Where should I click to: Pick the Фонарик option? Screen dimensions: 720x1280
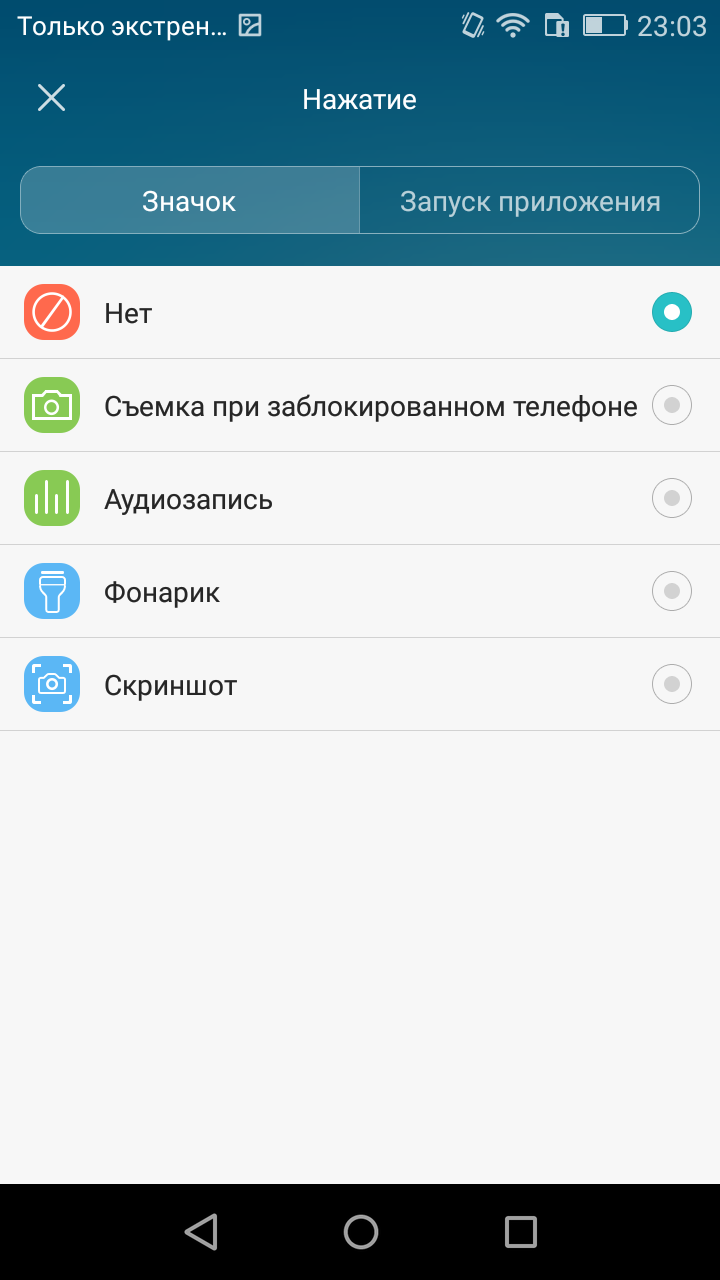click(360, 592)
